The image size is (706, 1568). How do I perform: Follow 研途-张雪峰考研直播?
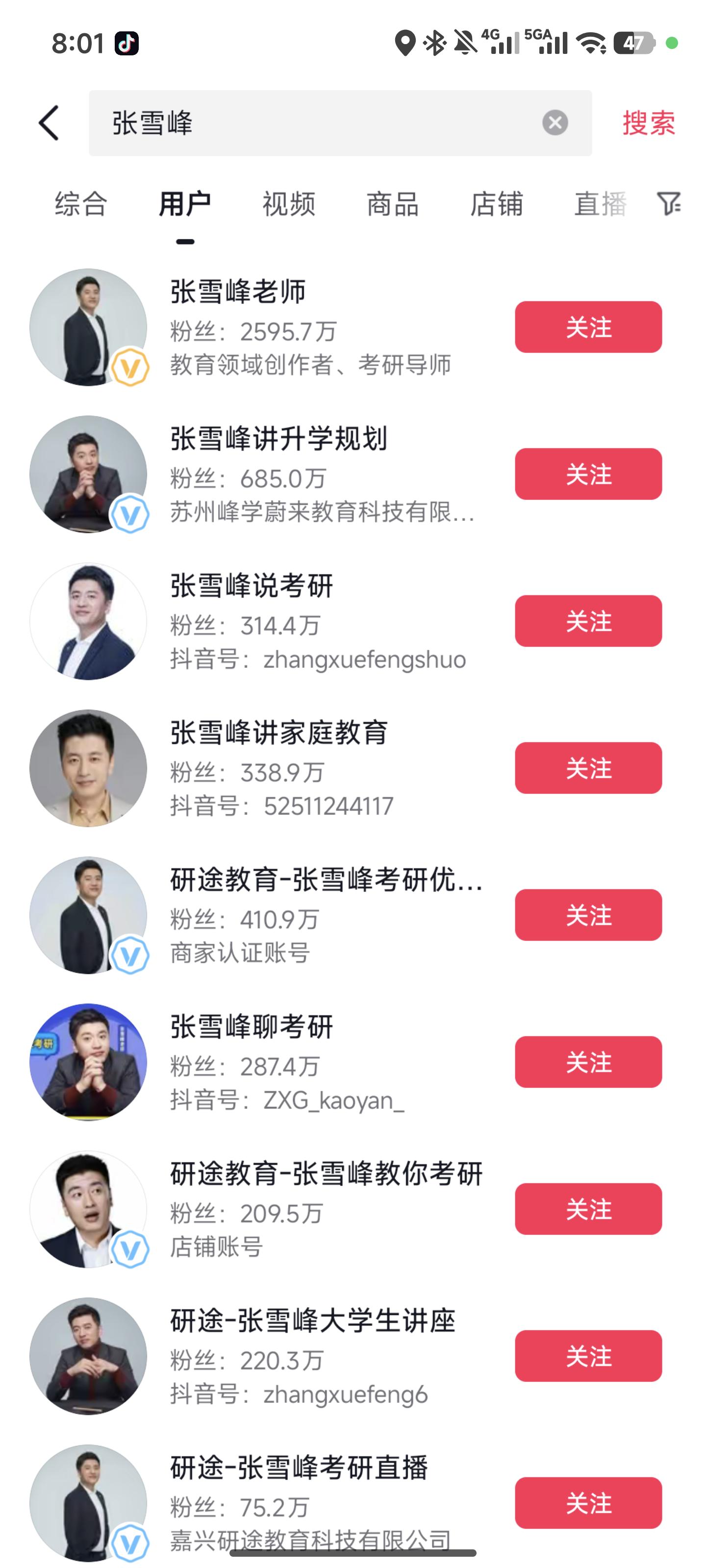(588, 1503)
